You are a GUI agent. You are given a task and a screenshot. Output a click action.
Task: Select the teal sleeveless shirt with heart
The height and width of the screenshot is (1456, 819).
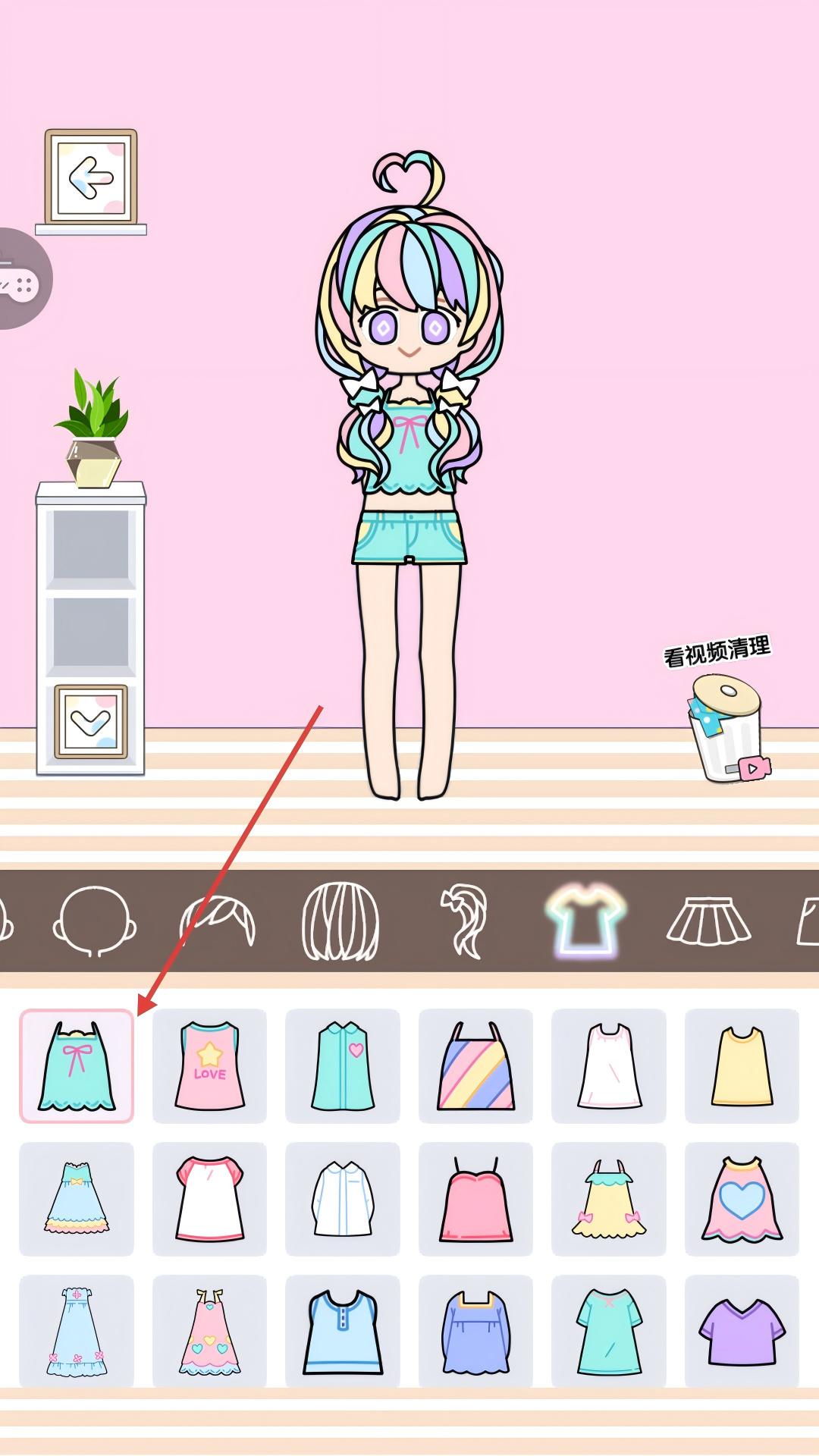343,1065
